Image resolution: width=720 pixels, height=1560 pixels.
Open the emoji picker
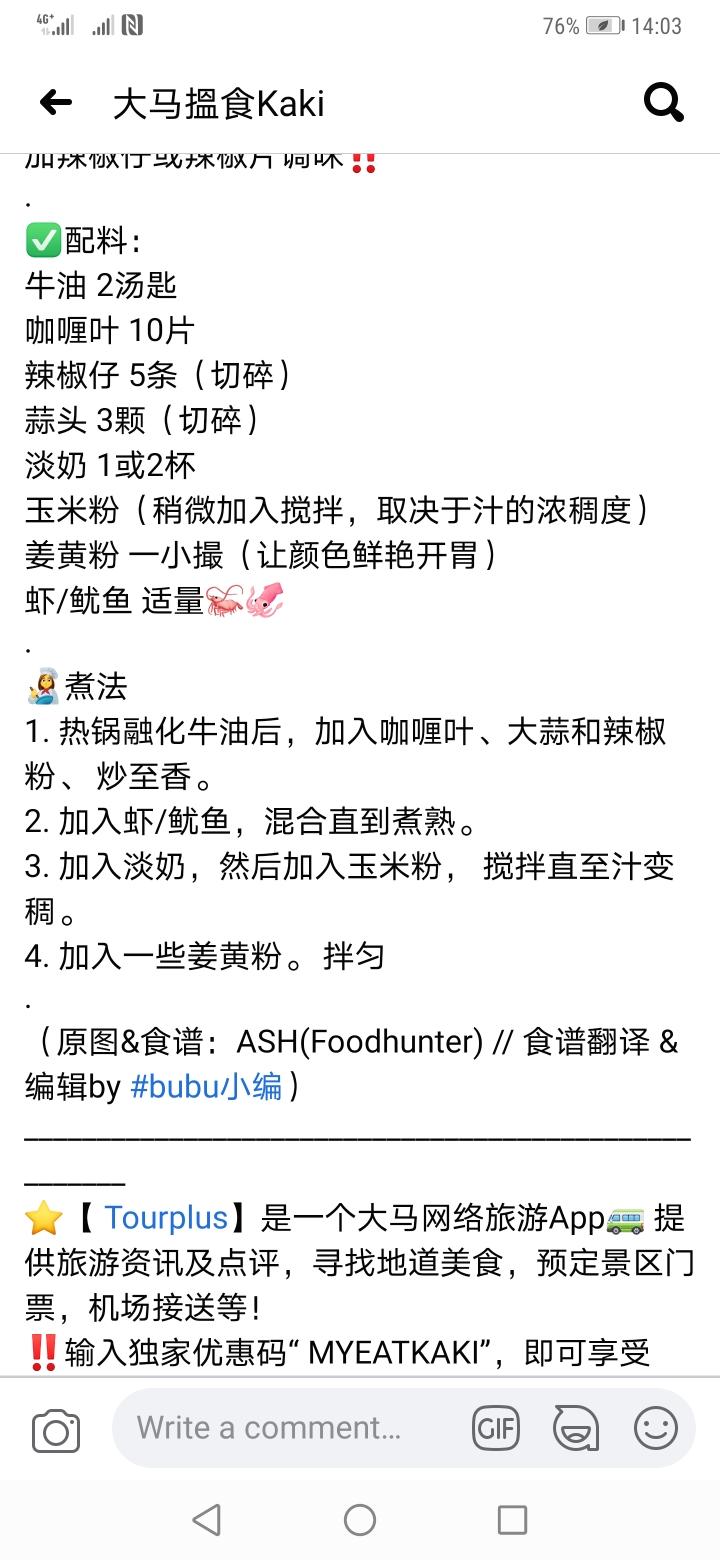tap(656, 1428)
